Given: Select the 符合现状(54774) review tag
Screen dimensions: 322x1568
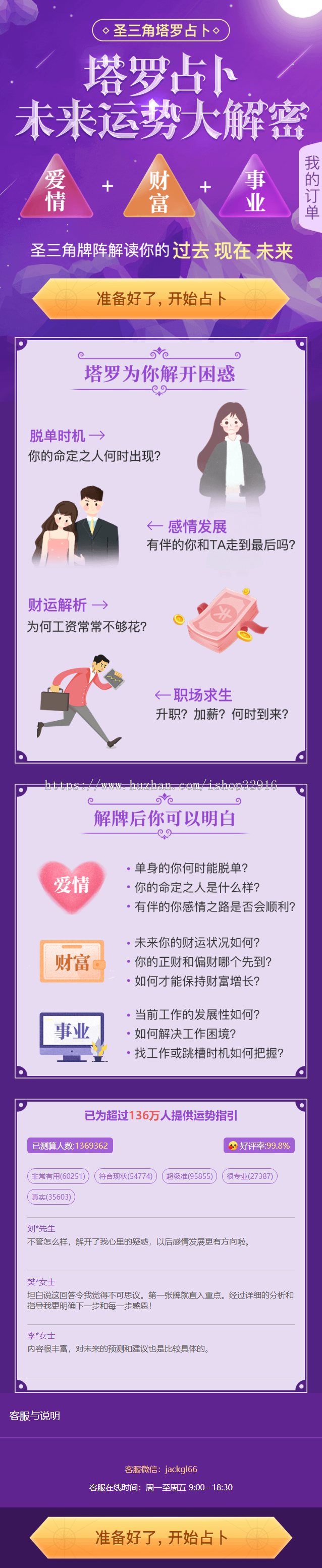Looking at the screenshot, I should coord(125,1176).
